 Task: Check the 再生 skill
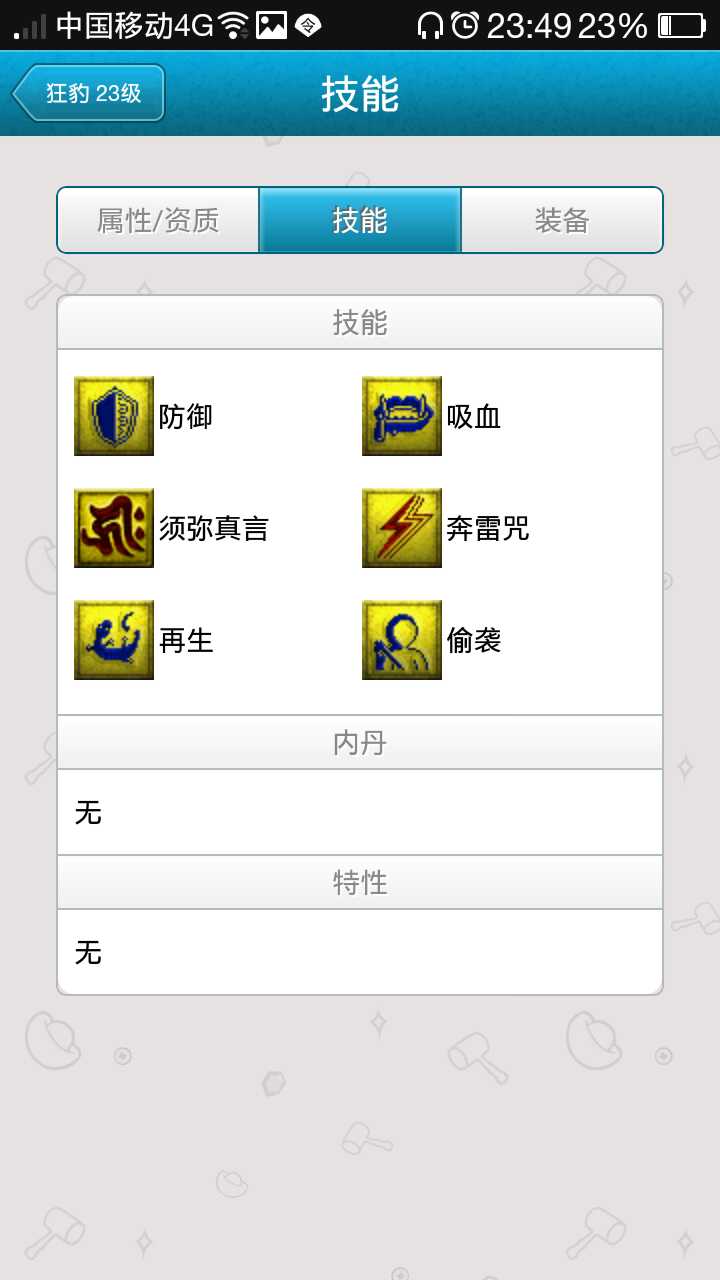114,640
